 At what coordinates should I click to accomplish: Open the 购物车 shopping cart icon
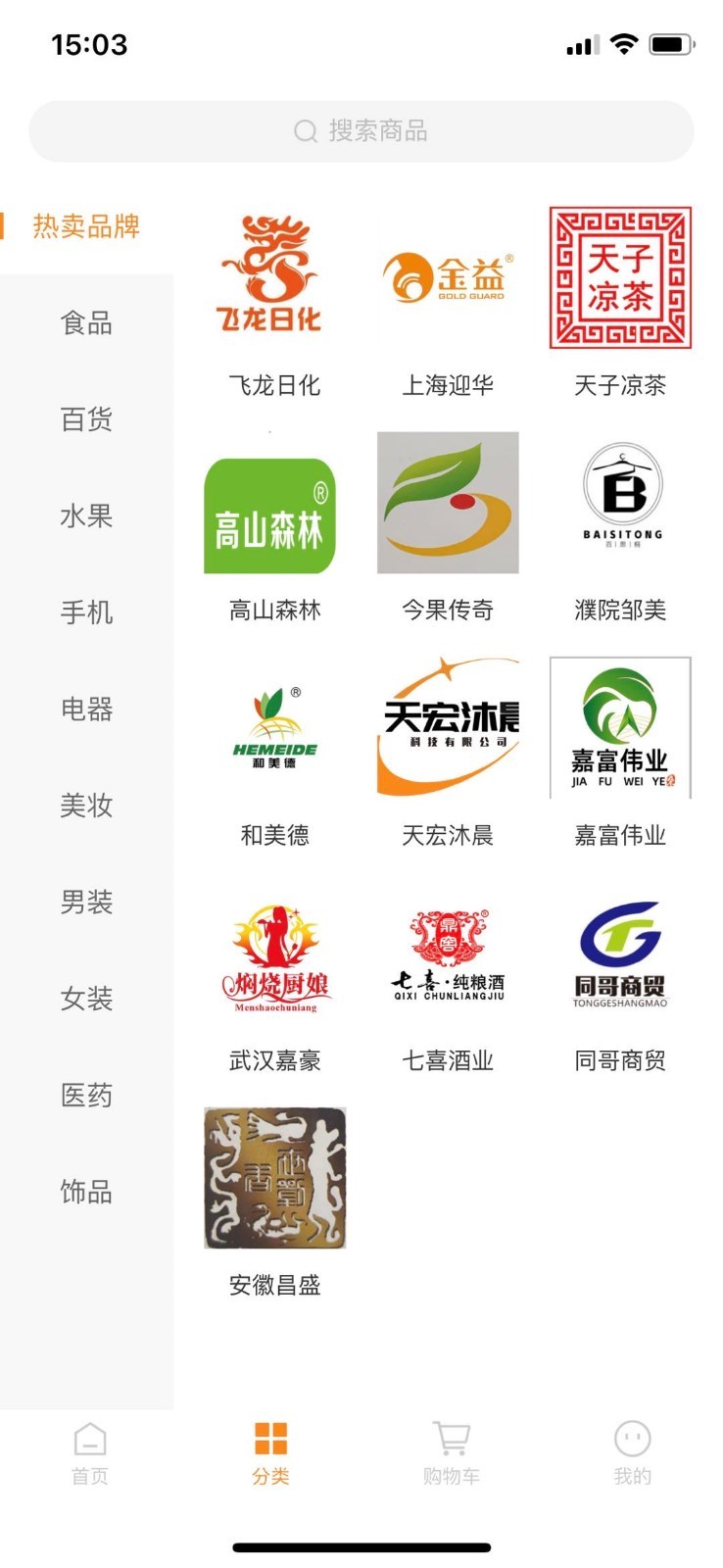tap(452, 1441)
